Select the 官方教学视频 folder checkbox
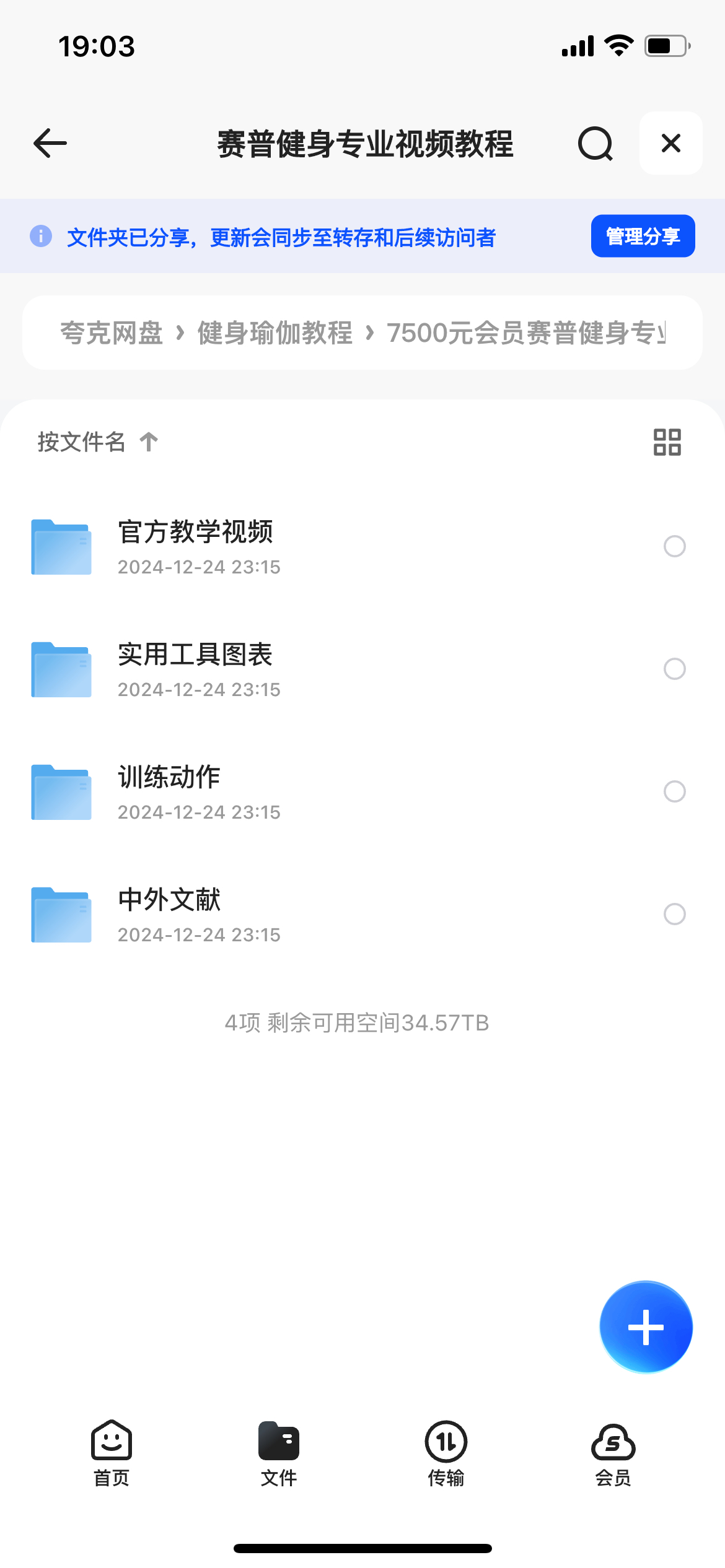725x1568 pixels. tap(674, 546)
